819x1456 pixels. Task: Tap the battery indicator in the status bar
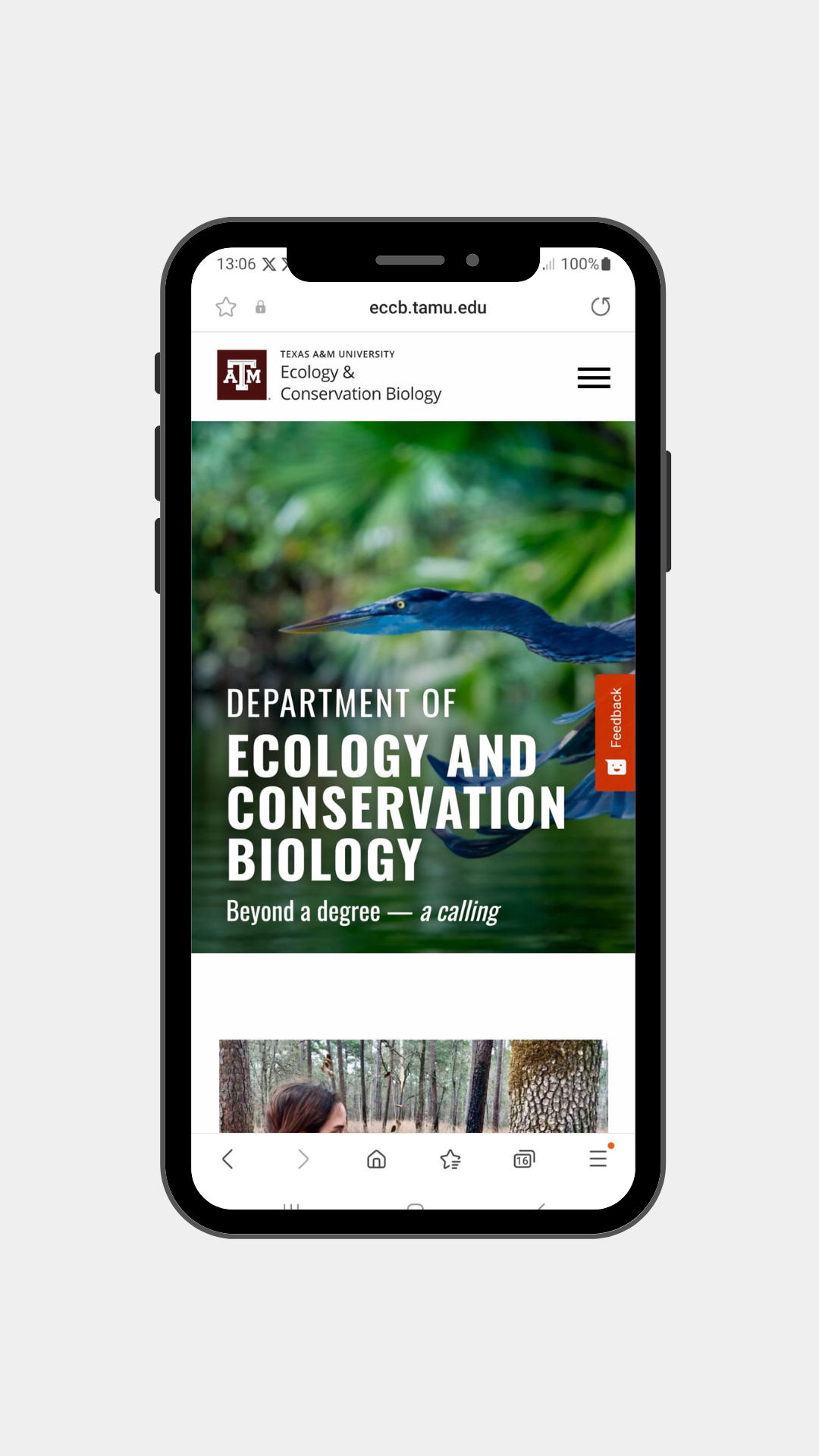[x=607, y=264]
